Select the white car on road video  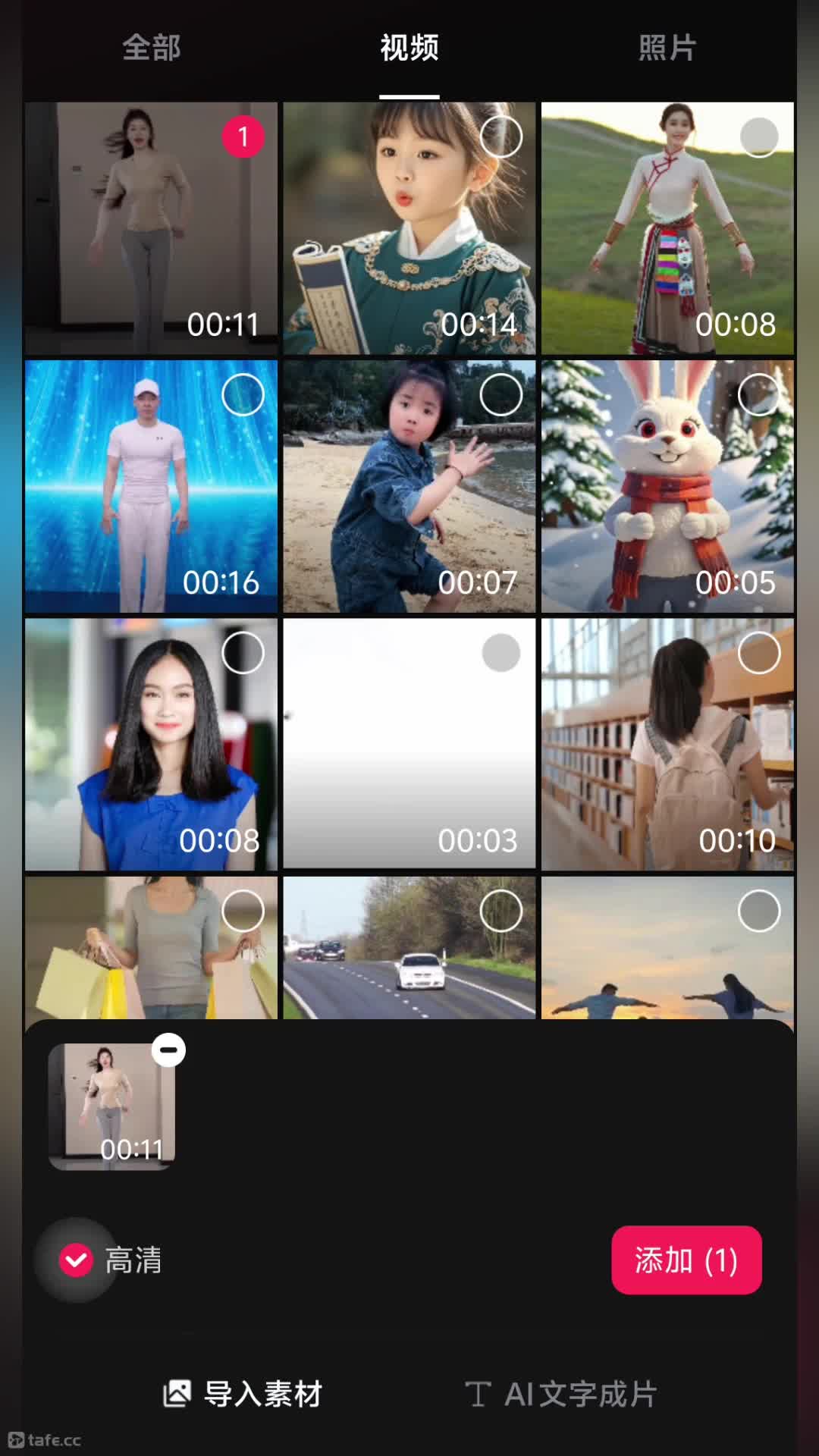tap(501, 910)
